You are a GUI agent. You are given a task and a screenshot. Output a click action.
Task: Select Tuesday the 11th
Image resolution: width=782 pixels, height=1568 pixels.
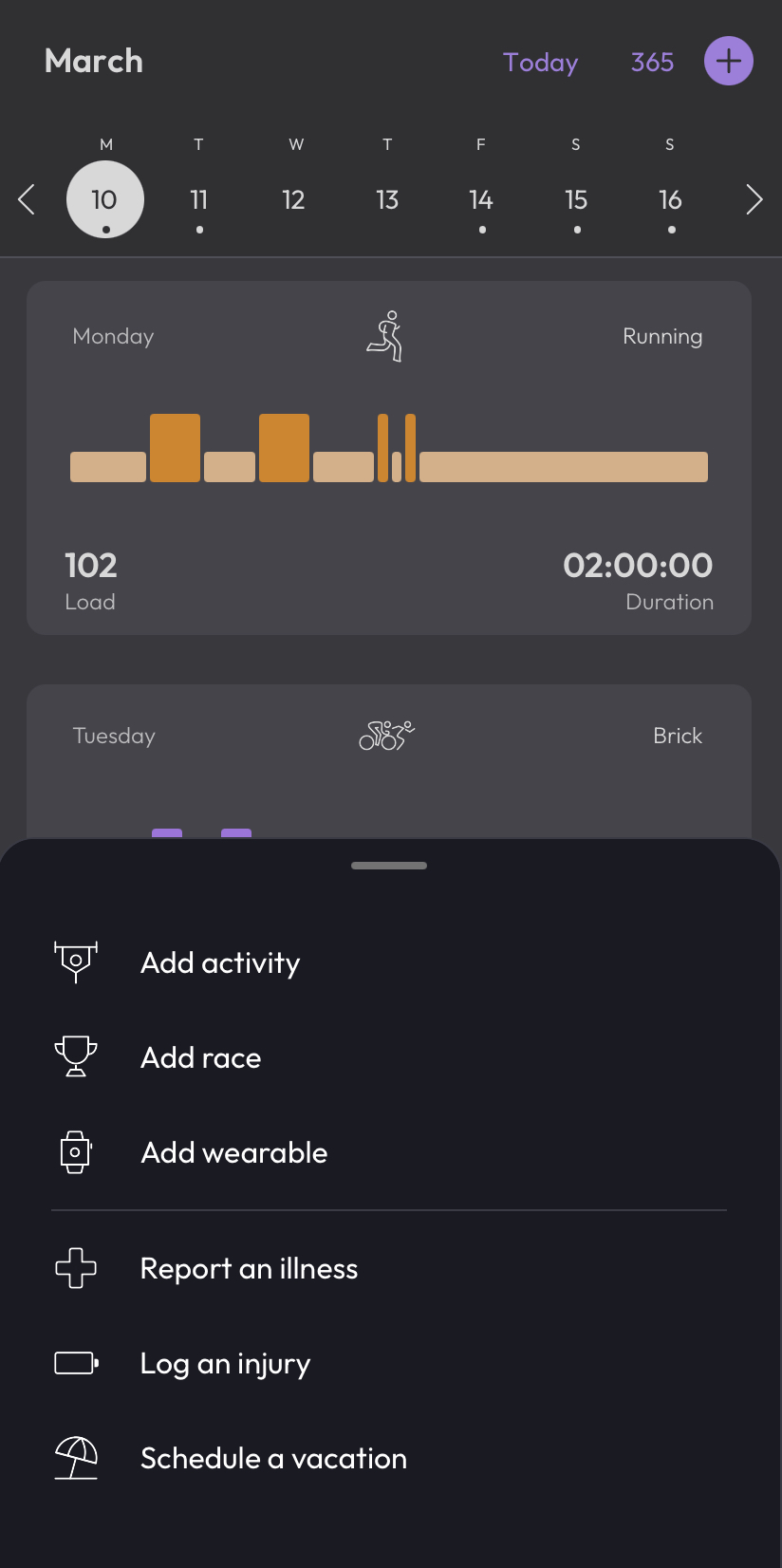[198, 200]
